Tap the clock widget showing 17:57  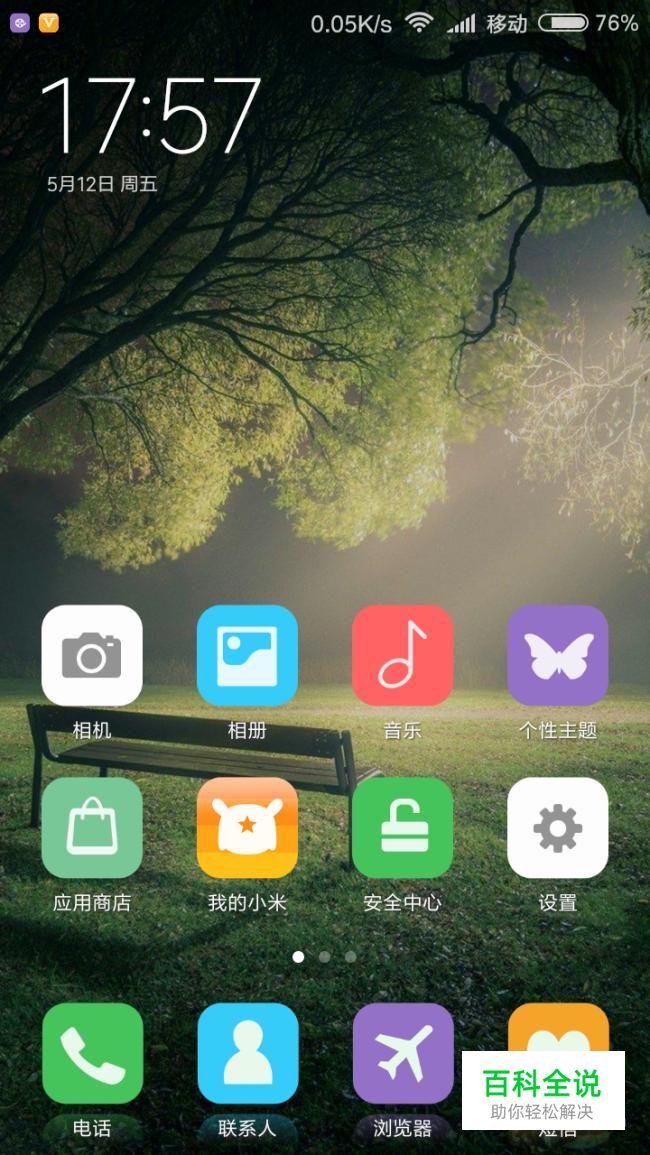[x=150, y=115]
